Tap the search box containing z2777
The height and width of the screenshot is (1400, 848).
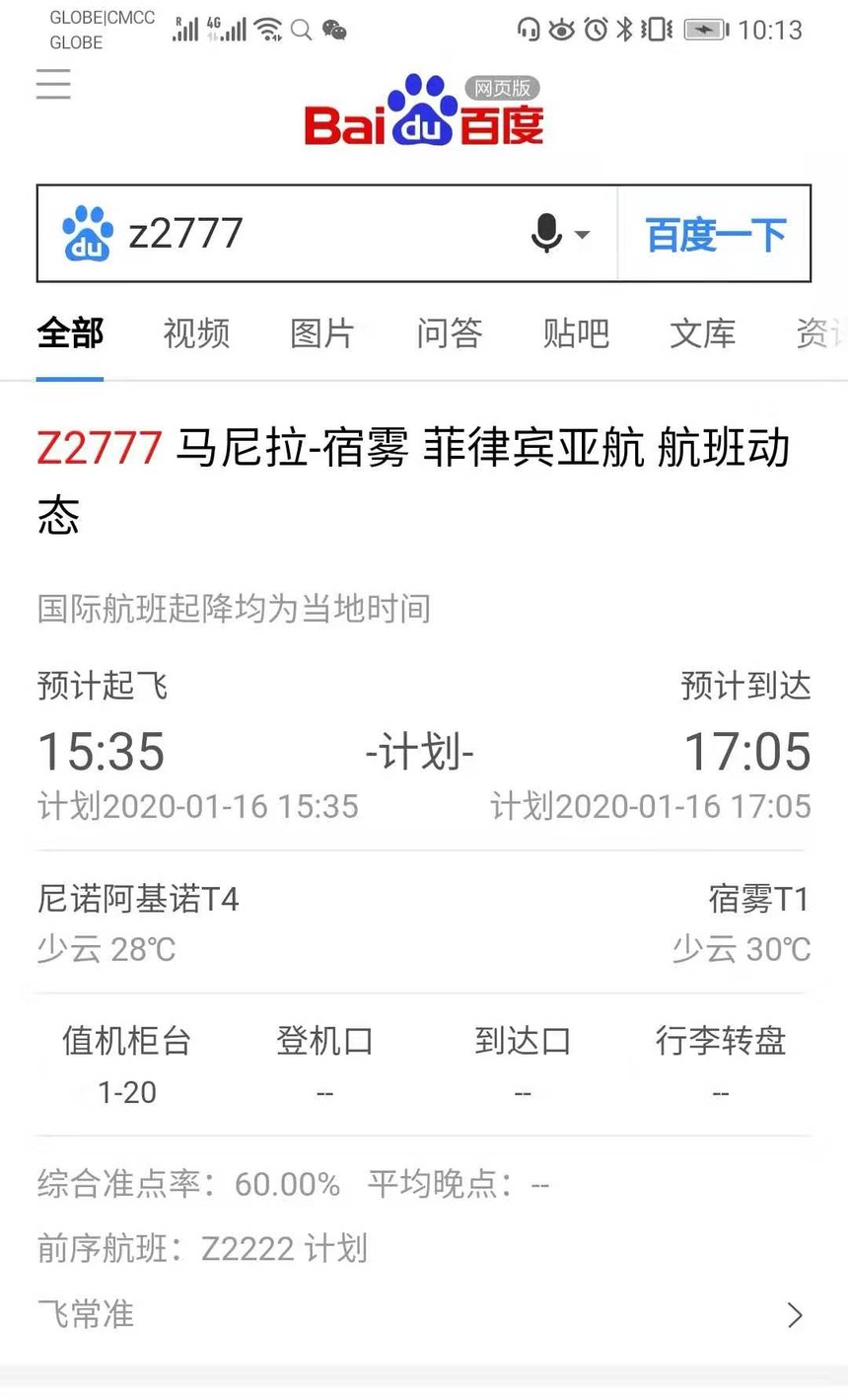point(316,234)
